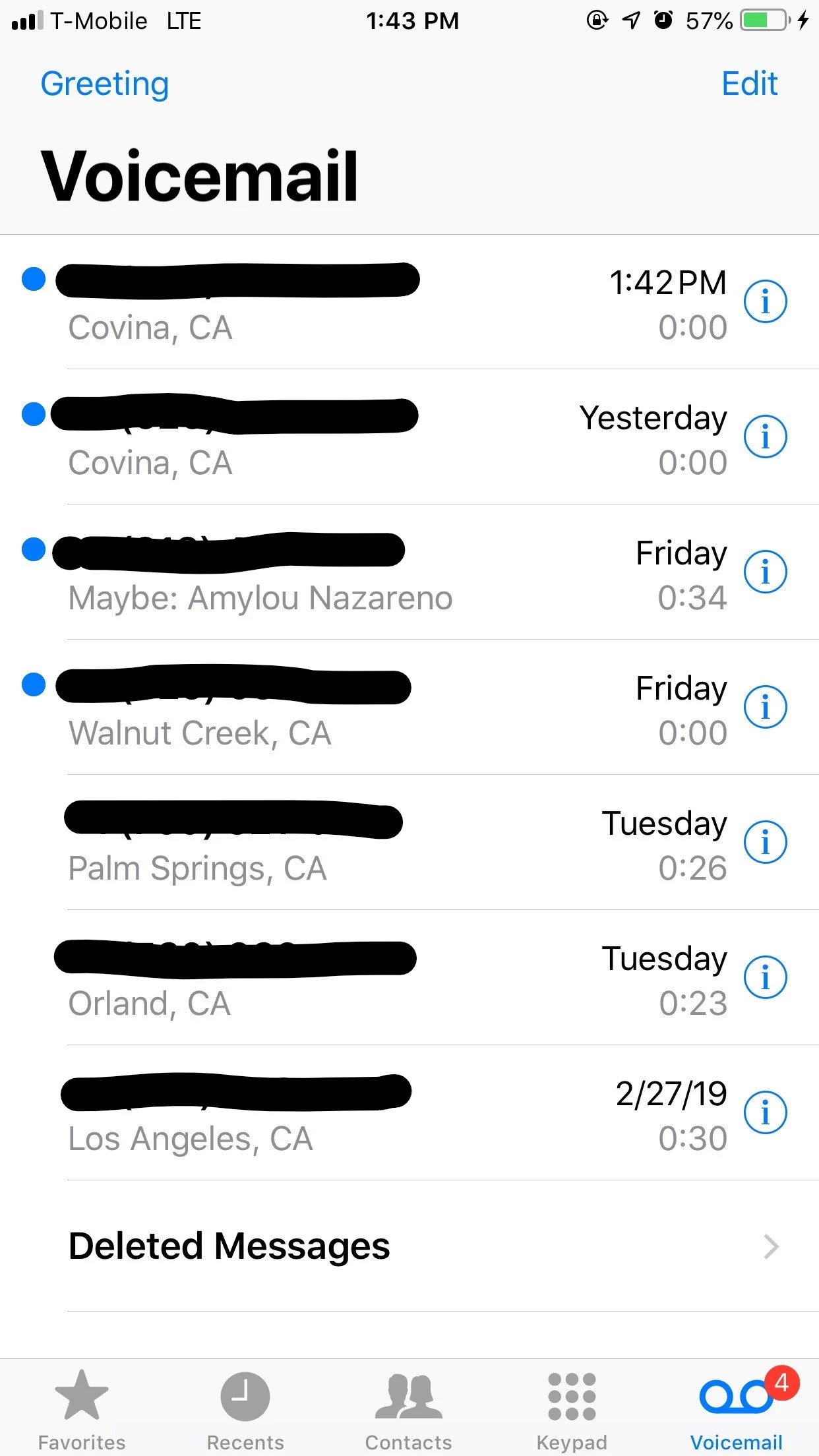
Task: Play the Maybe: Amylou Nazareno voicemail
Action: click(x=409, y=572)
